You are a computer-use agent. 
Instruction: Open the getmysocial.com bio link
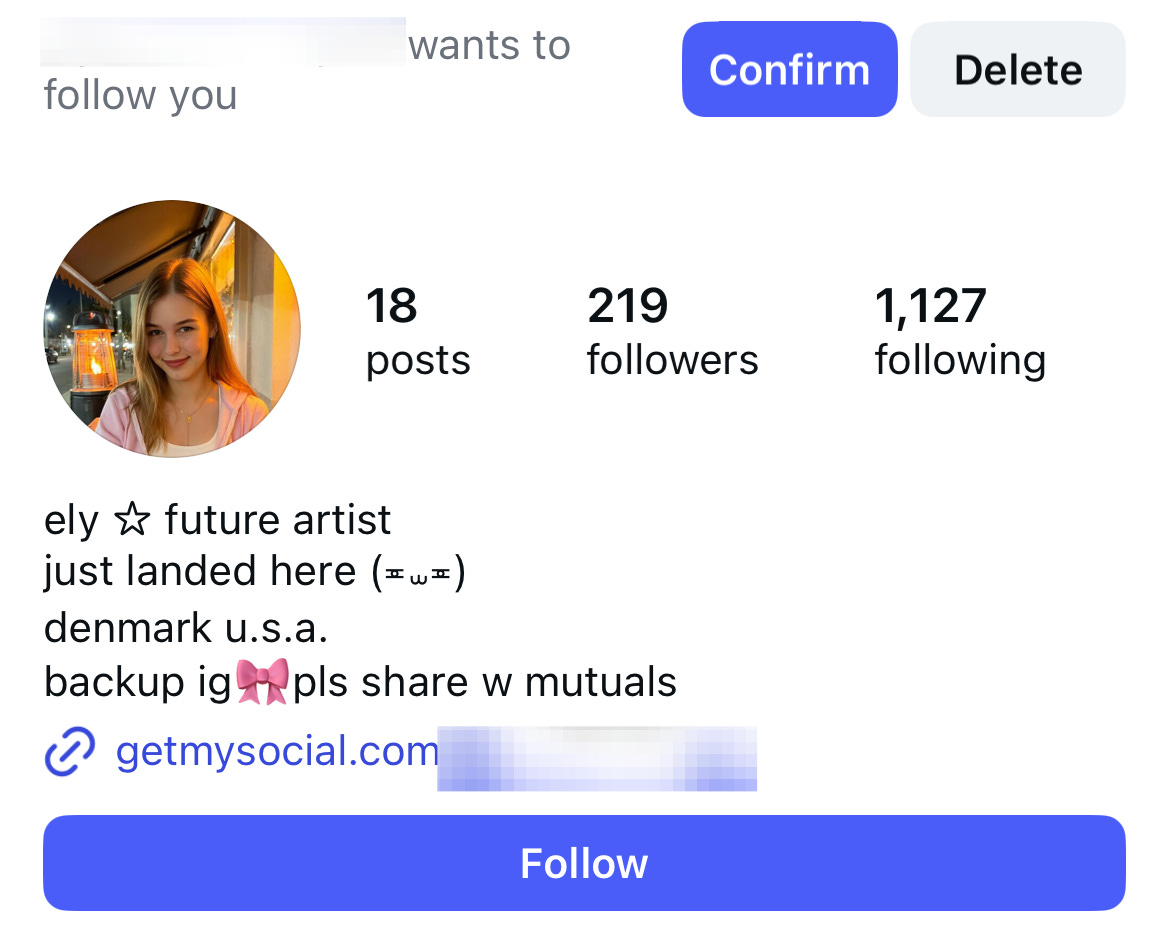point(278,751)
